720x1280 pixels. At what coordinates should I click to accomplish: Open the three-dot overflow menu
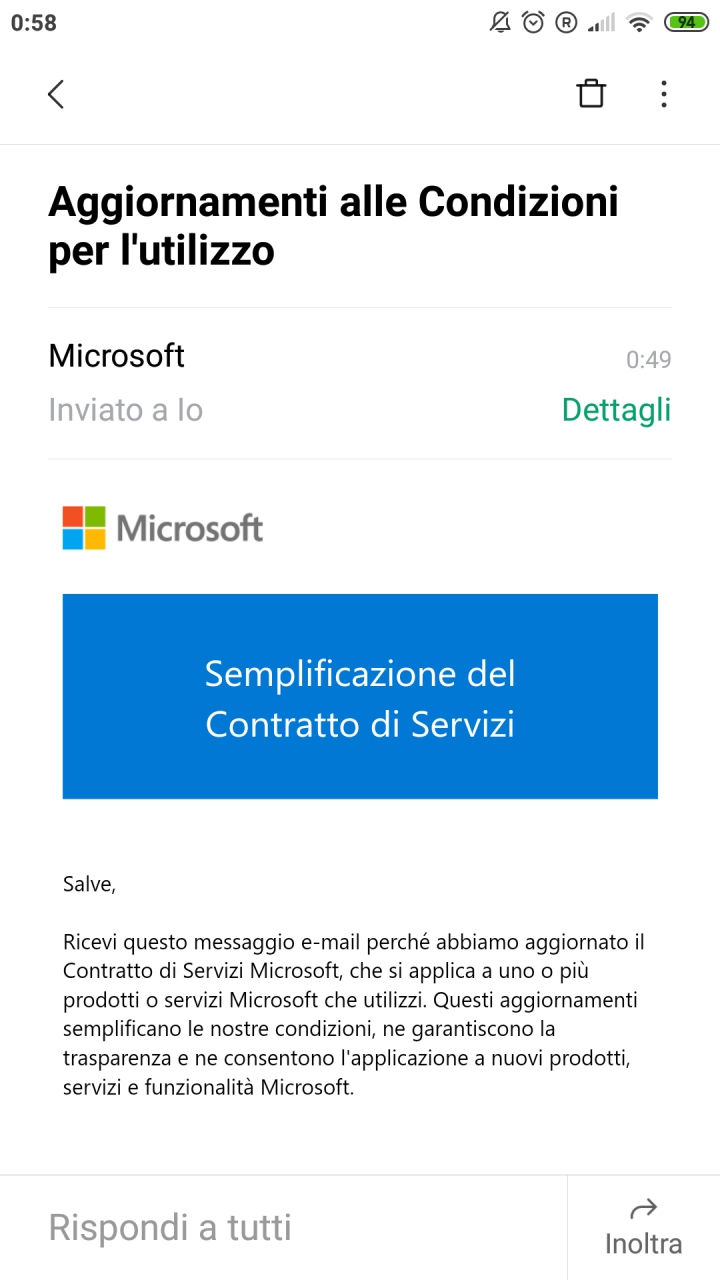664,95
